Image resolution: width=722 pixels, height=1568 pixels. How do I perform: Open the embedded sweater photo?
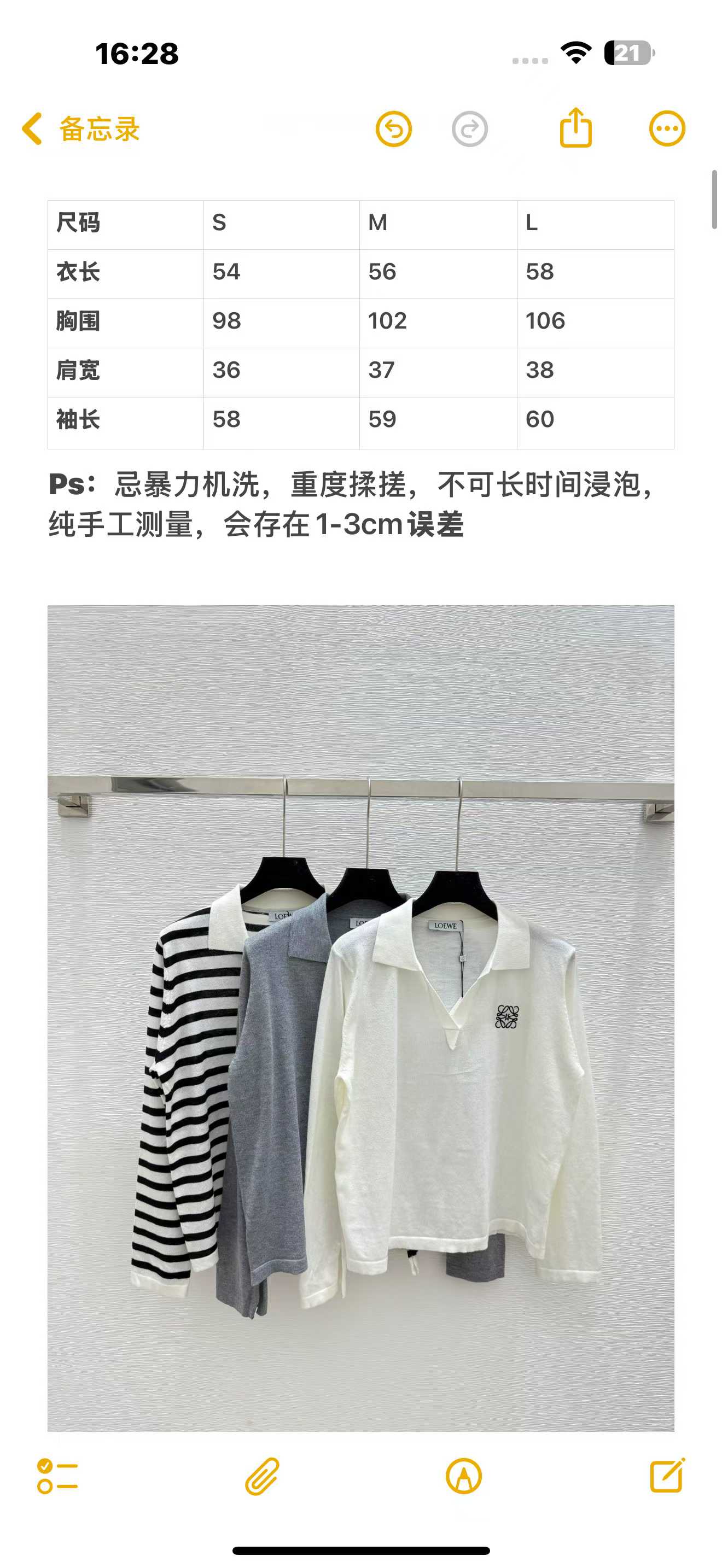(x=361, y=1018)
